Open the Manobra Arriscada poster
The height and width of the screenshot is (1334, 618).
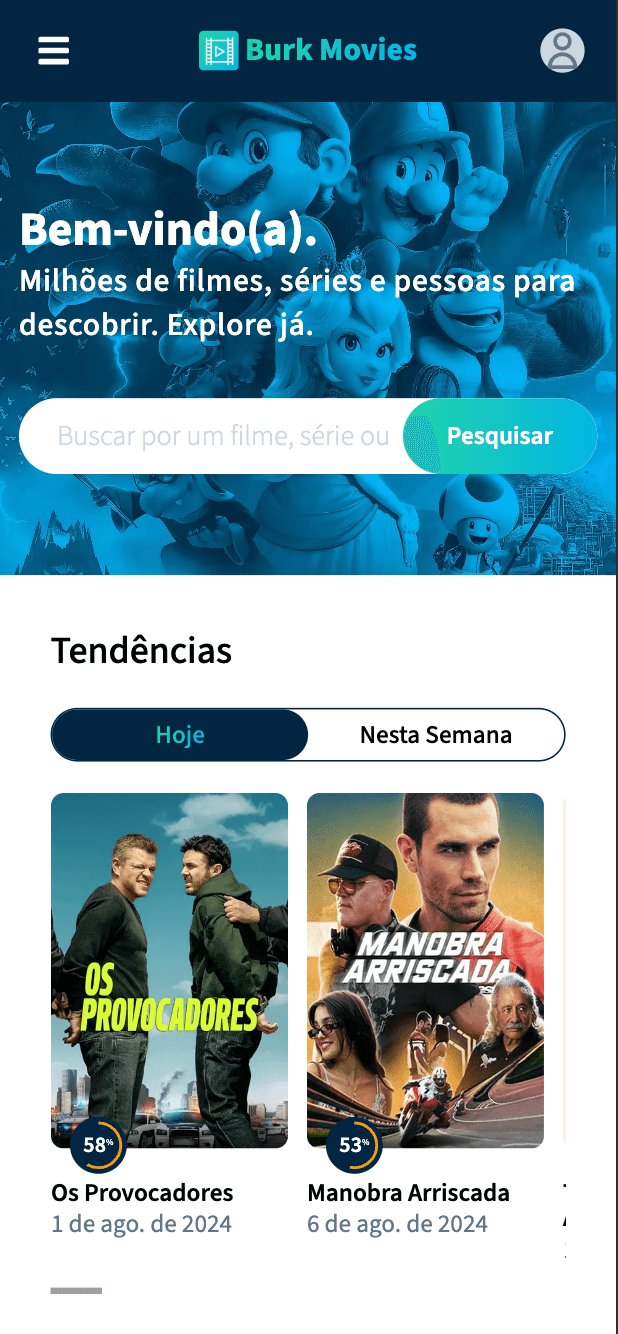pyautogui.click(x=425, y=970)
